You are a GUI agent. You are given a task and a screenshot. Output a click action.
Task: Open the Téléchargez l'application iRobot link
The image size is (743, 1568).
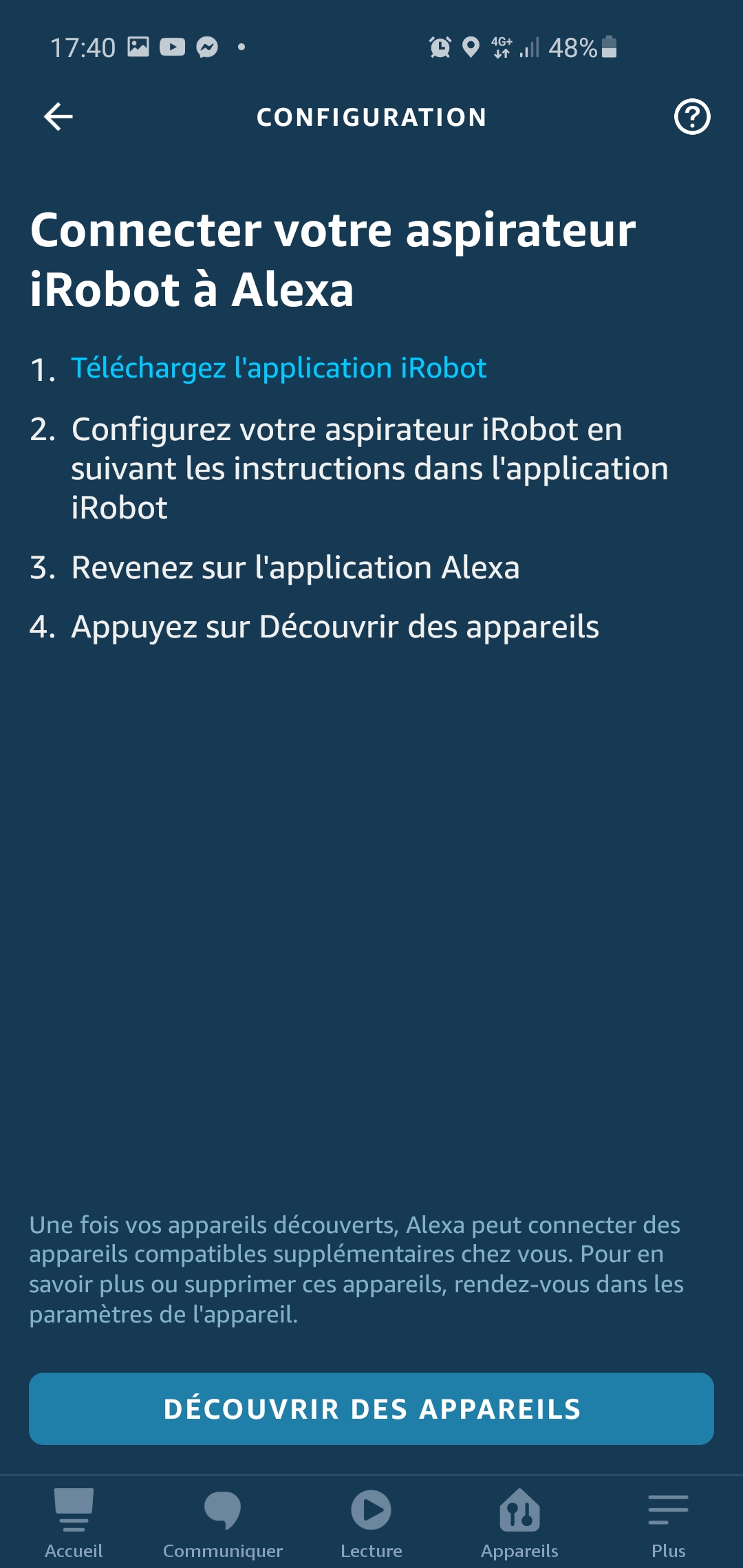(x=279, y=369)
